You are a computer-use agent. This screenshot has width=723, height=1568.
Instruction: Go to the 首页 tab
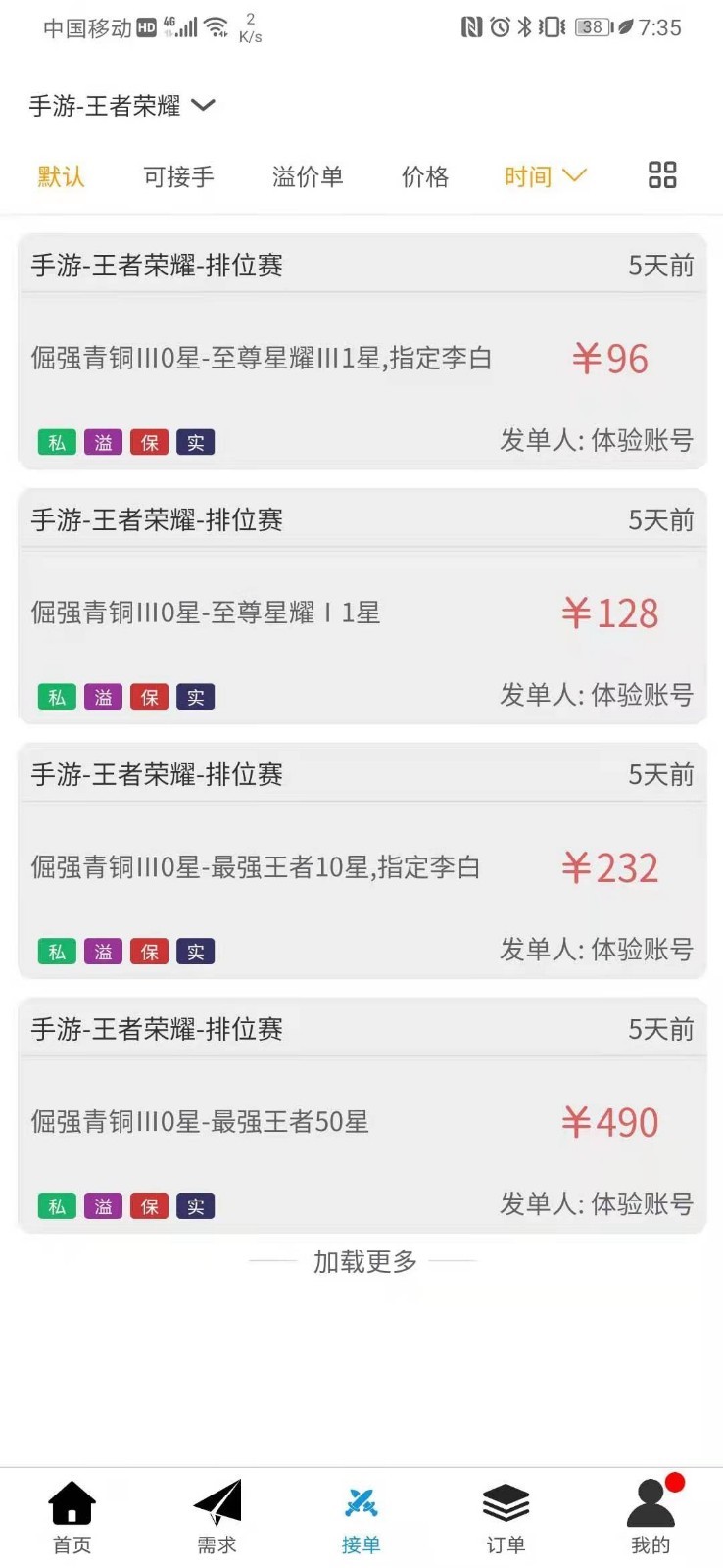click(72, 1517)
